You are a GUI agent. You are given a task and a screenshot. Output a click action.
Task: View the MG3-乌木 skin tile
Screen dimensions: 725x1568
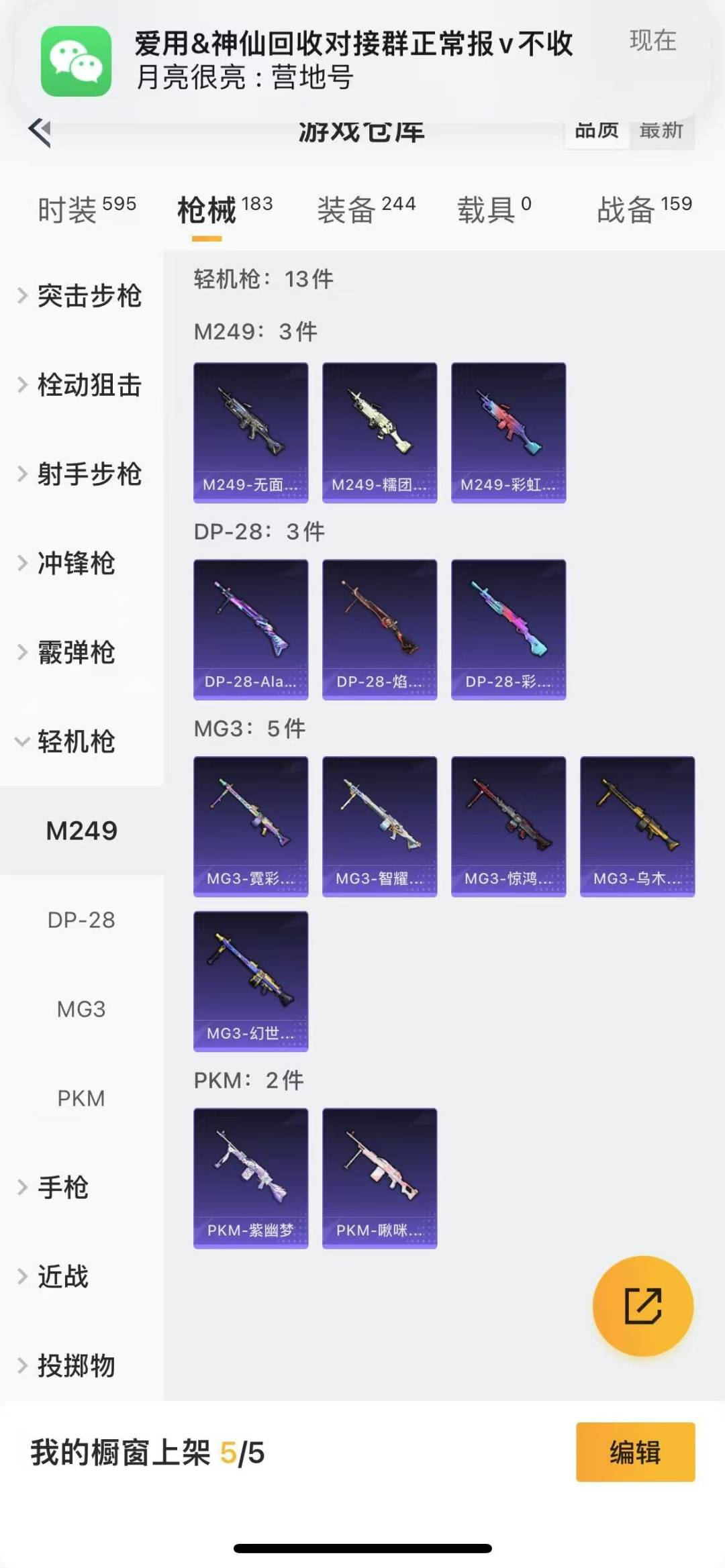coord(637,826)
